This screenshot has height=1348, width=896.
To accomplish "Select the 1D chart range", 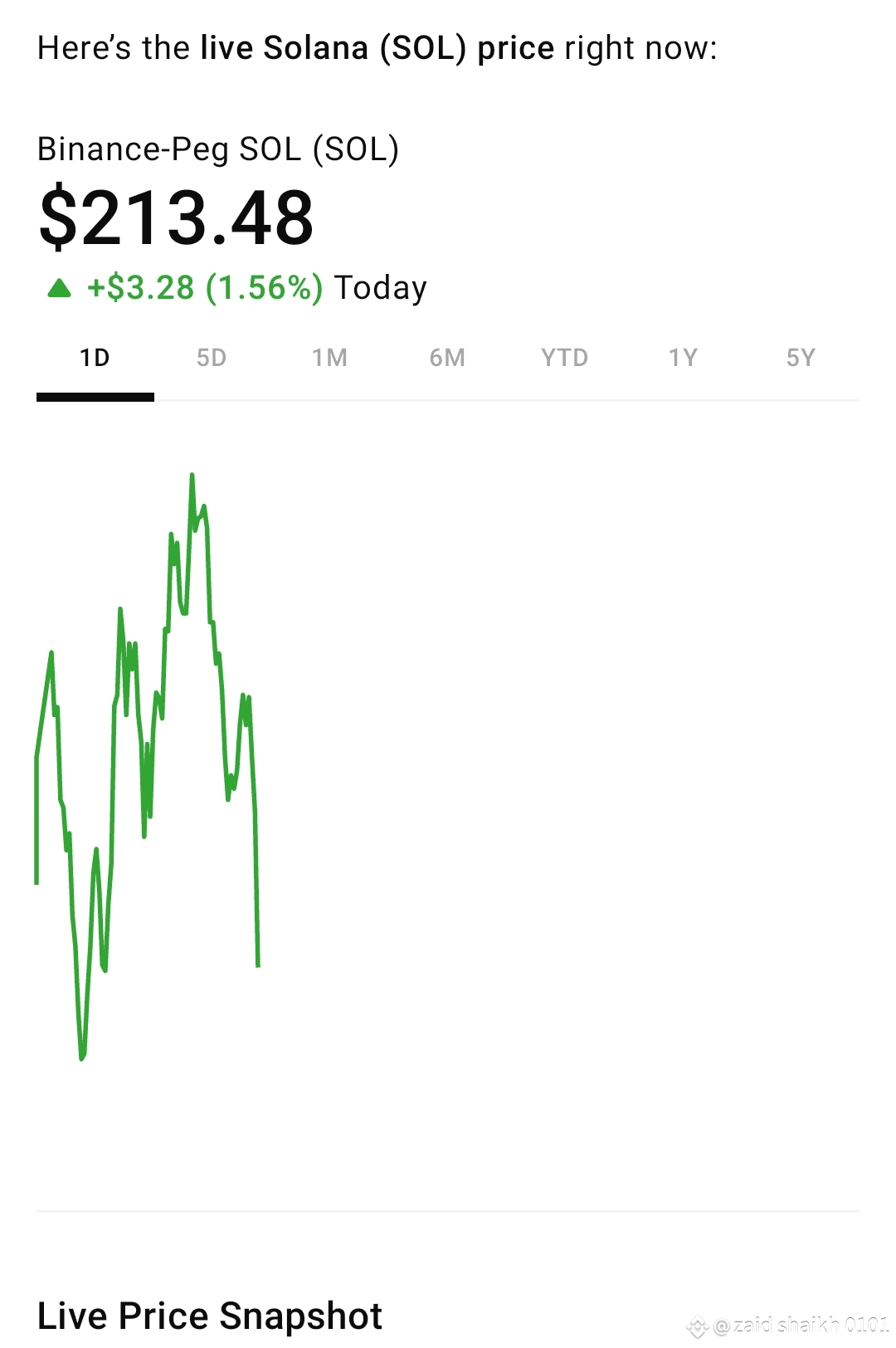I will (x=95, y=358).
